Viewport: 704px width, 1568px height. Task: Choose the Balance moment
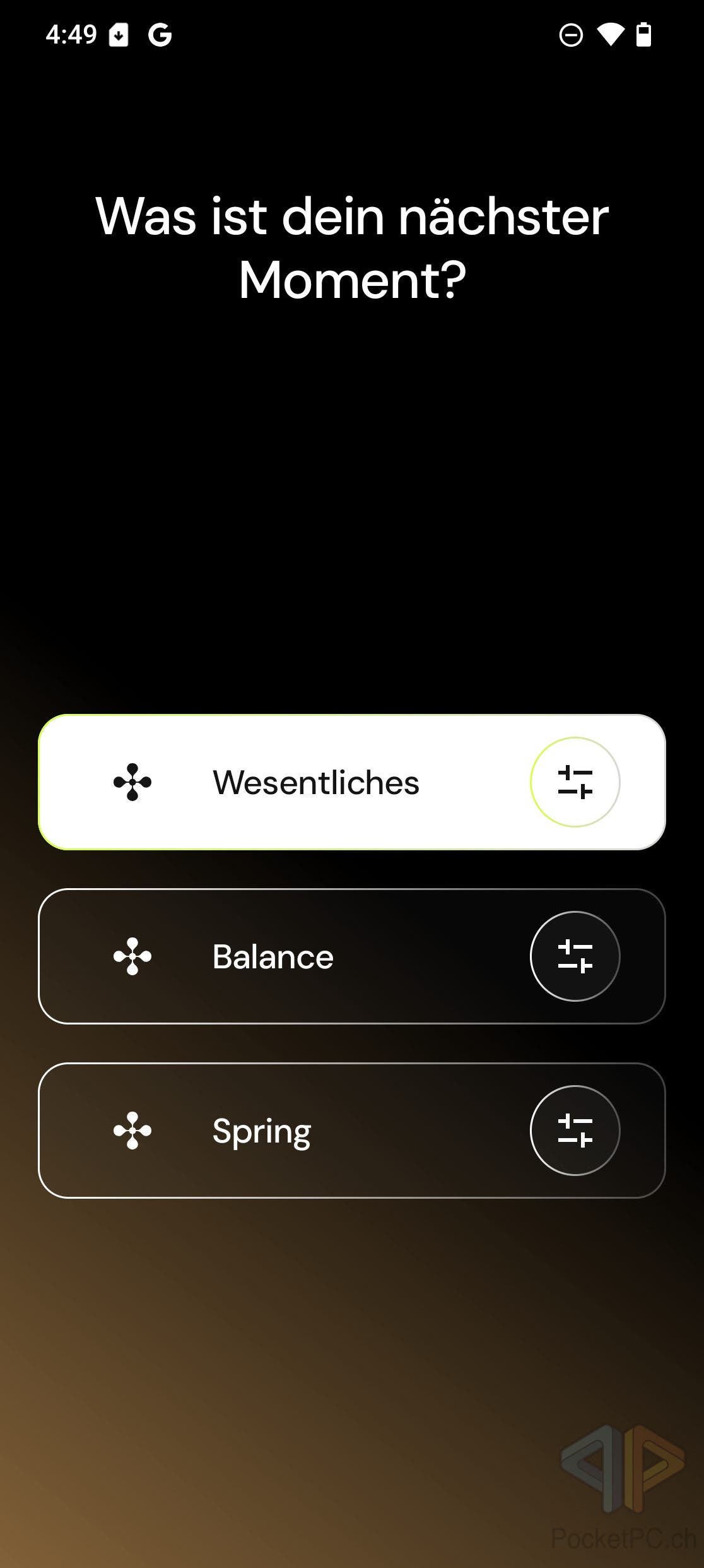tap(284, 956)
